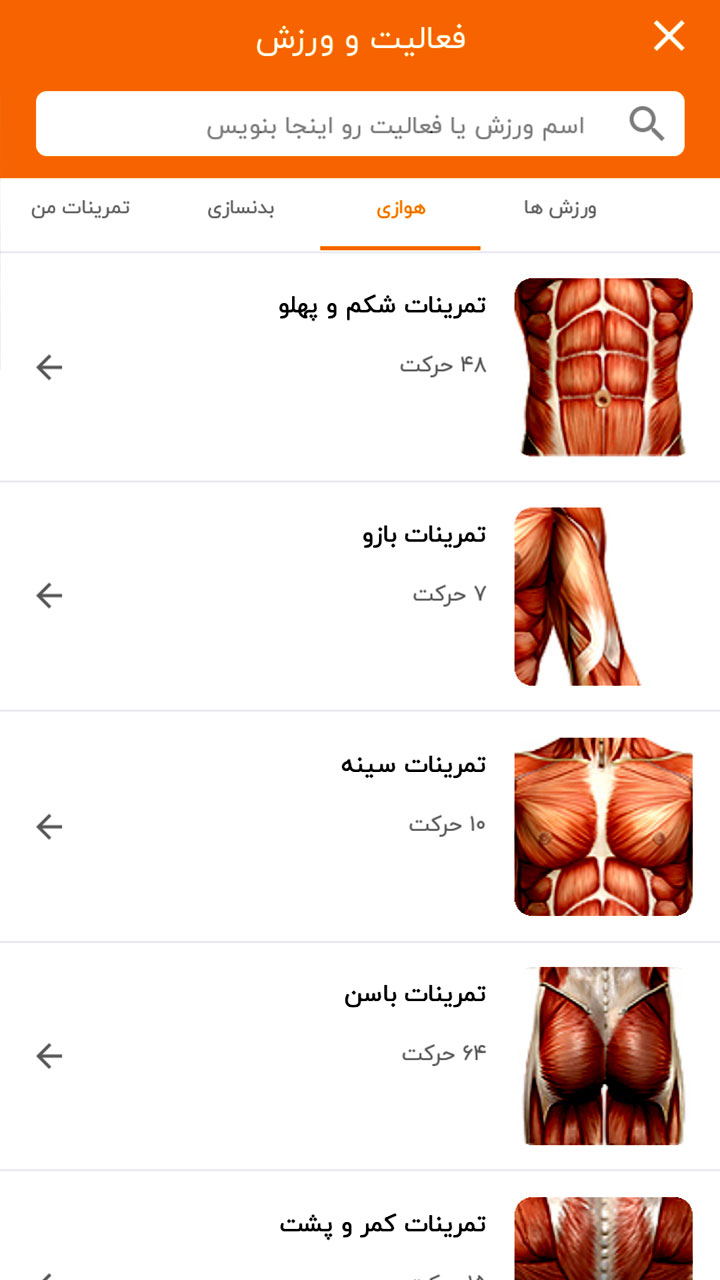Tap the arrow next to تمرینات باسن
The width and height of the screenshot is (720, 1280).
pos(47,1055)
